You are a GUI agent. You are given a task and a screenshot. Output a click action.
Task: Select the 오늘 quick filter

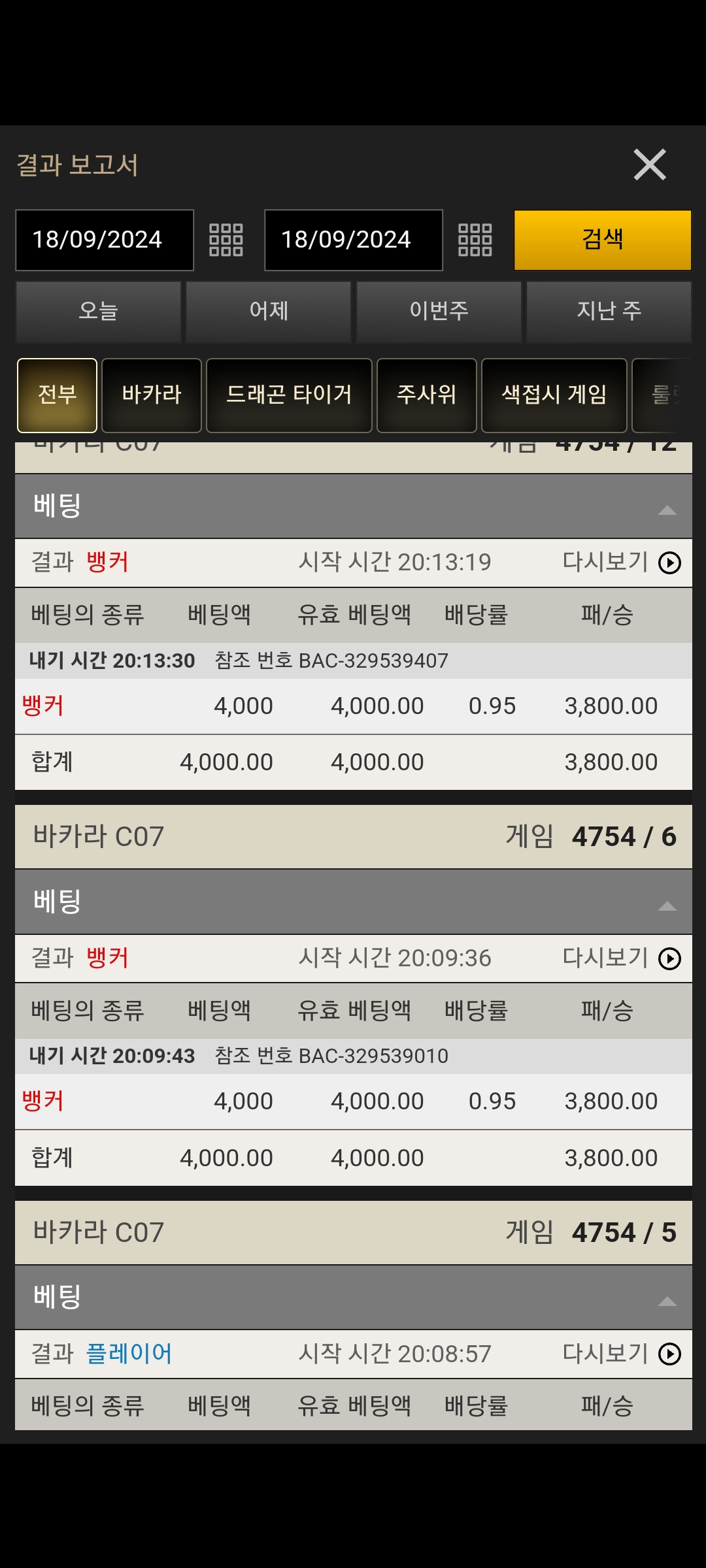click(98, 311)
